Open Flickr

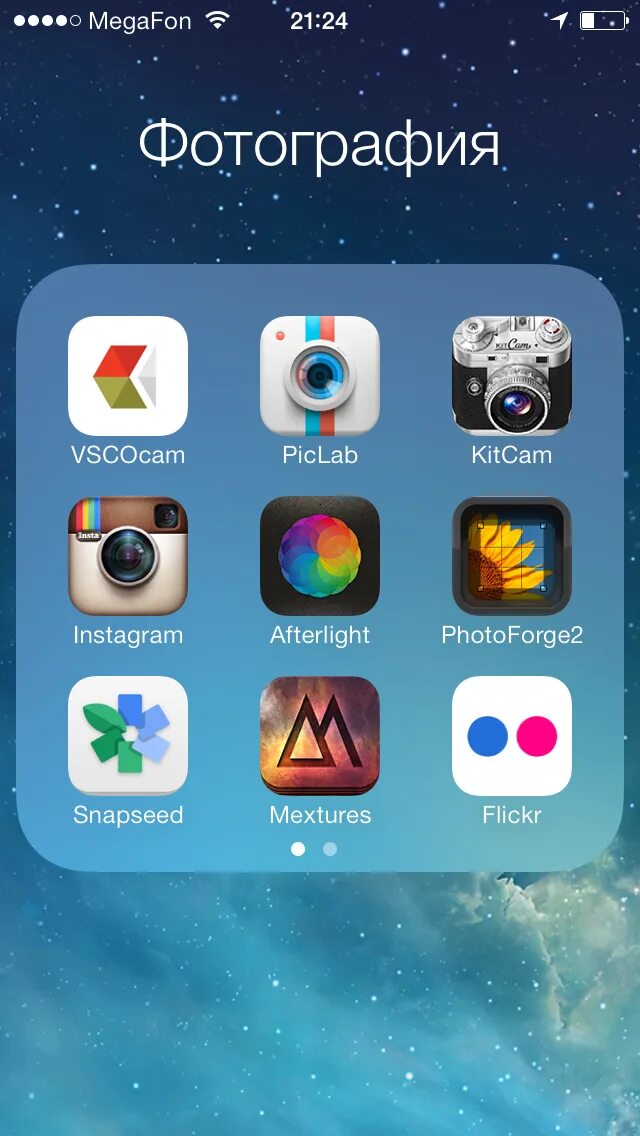click(512, 736)
